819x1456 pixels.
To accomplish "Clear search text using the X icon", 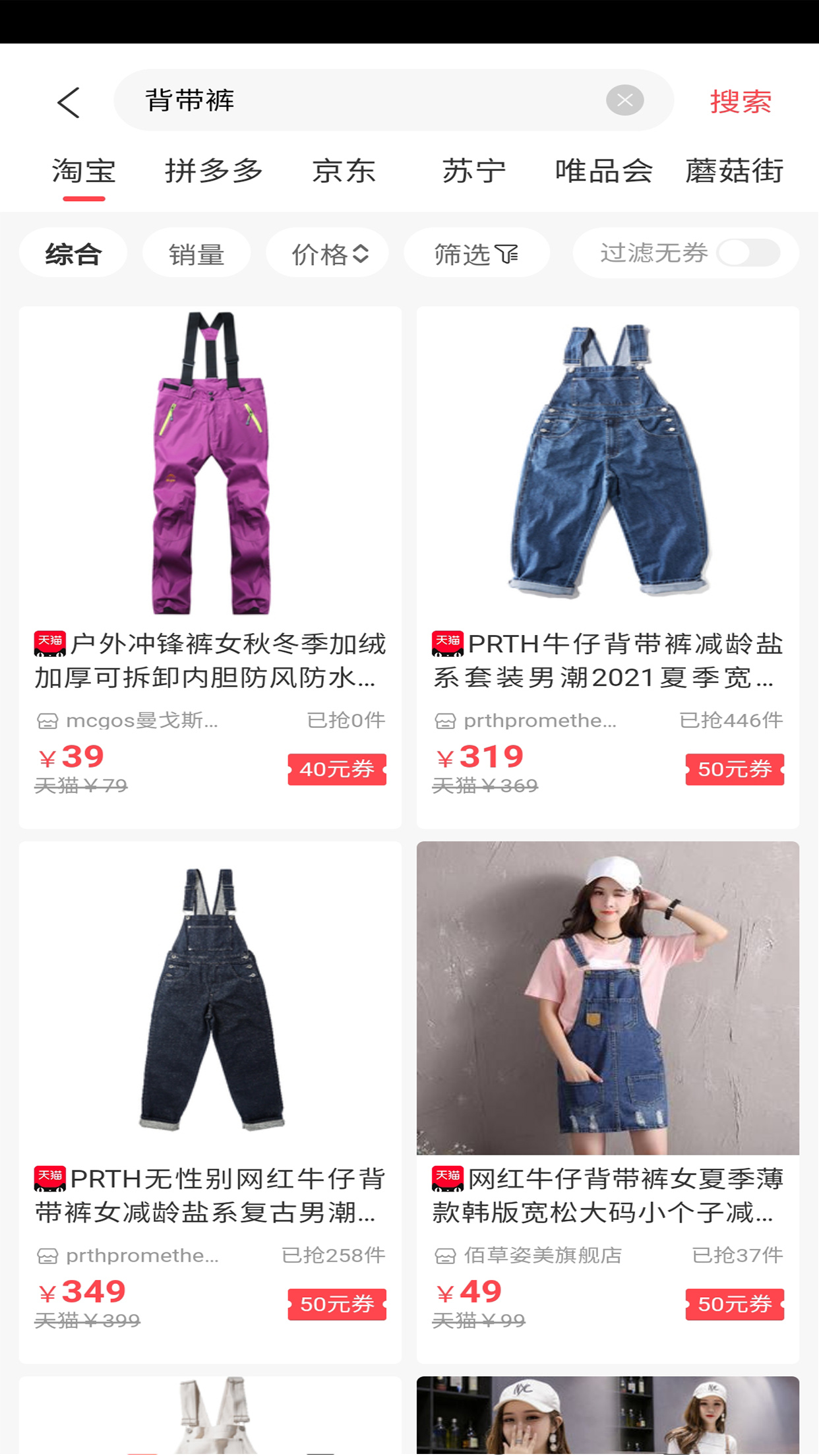I will click(x=624, y=100).
